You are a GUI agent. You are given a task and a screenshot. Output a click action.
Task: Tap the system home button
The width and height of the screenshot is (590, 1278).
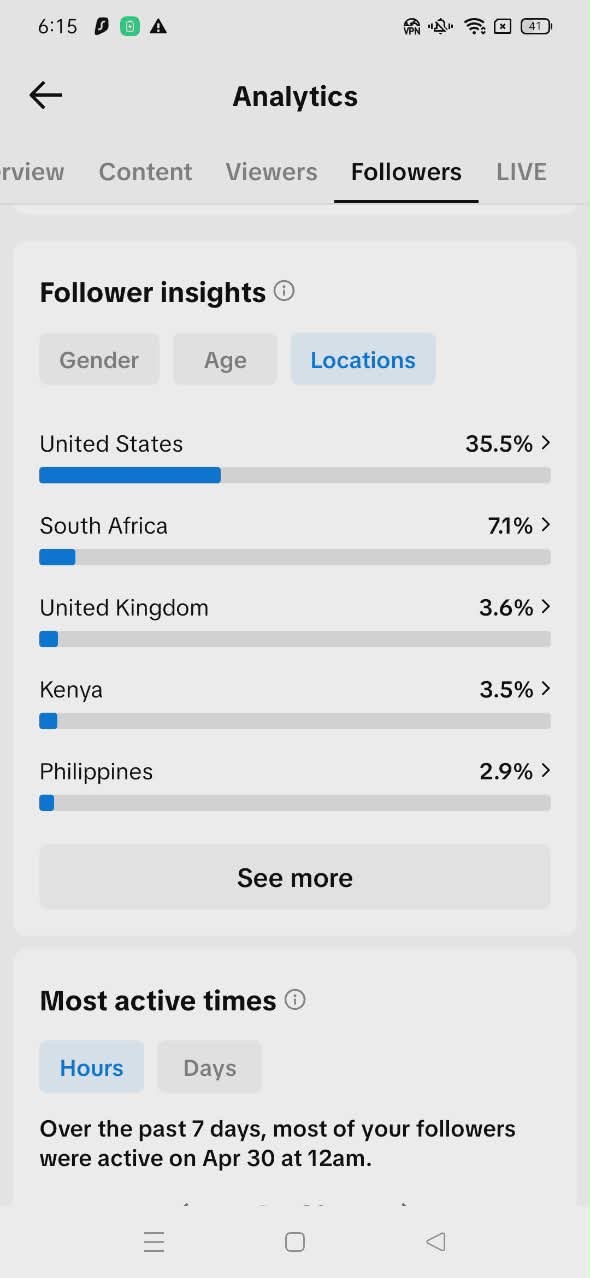(295, 1242)
